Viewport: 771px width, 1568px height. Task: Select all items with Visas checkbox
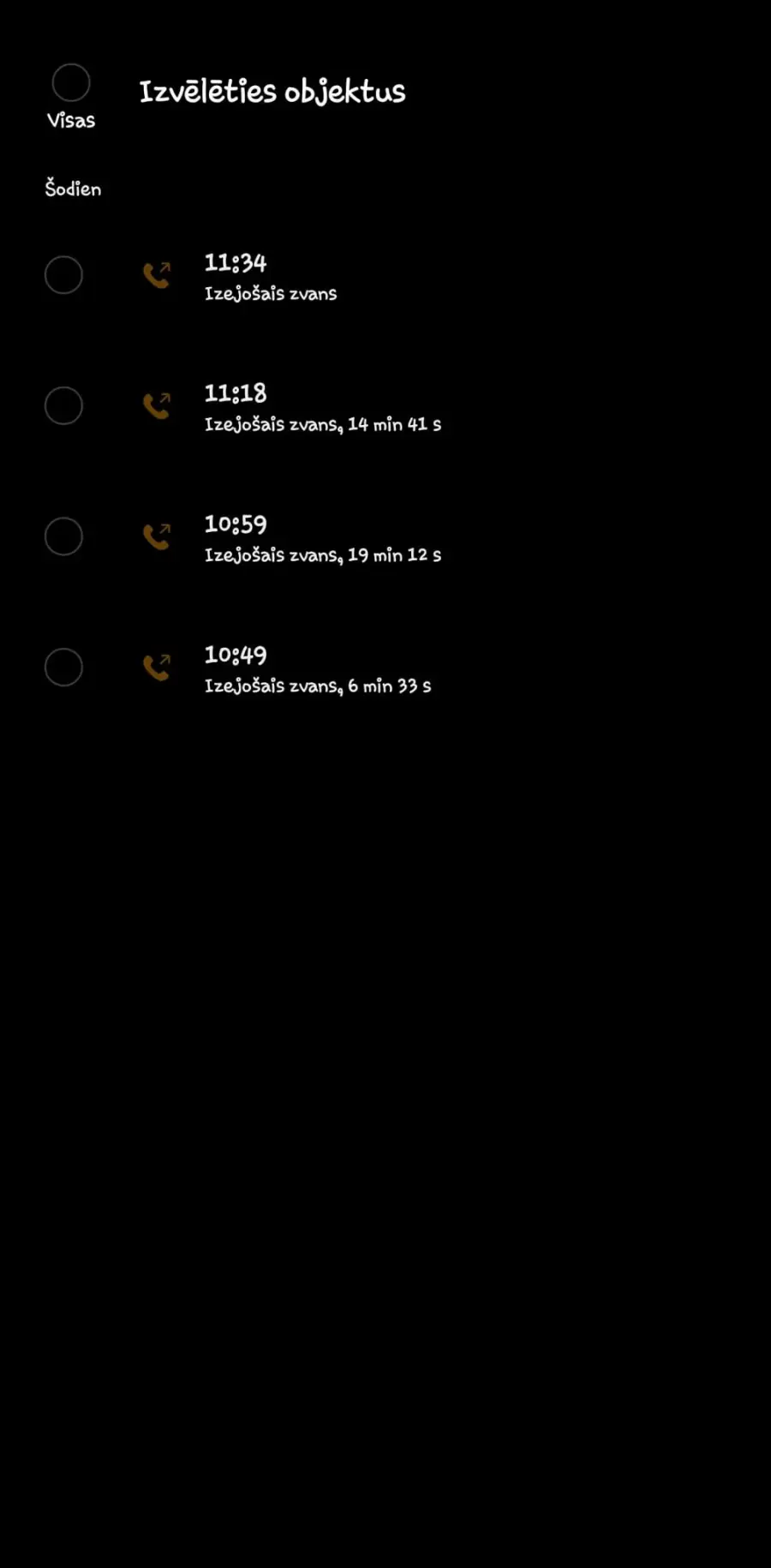[x=71, y=83]
